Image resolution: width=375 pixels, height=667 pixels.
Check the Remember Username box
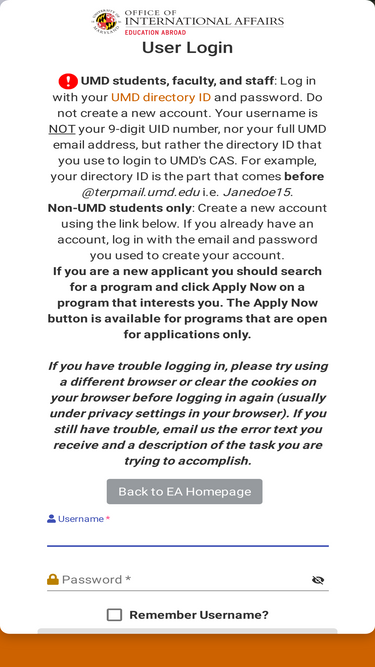(114, 615)
